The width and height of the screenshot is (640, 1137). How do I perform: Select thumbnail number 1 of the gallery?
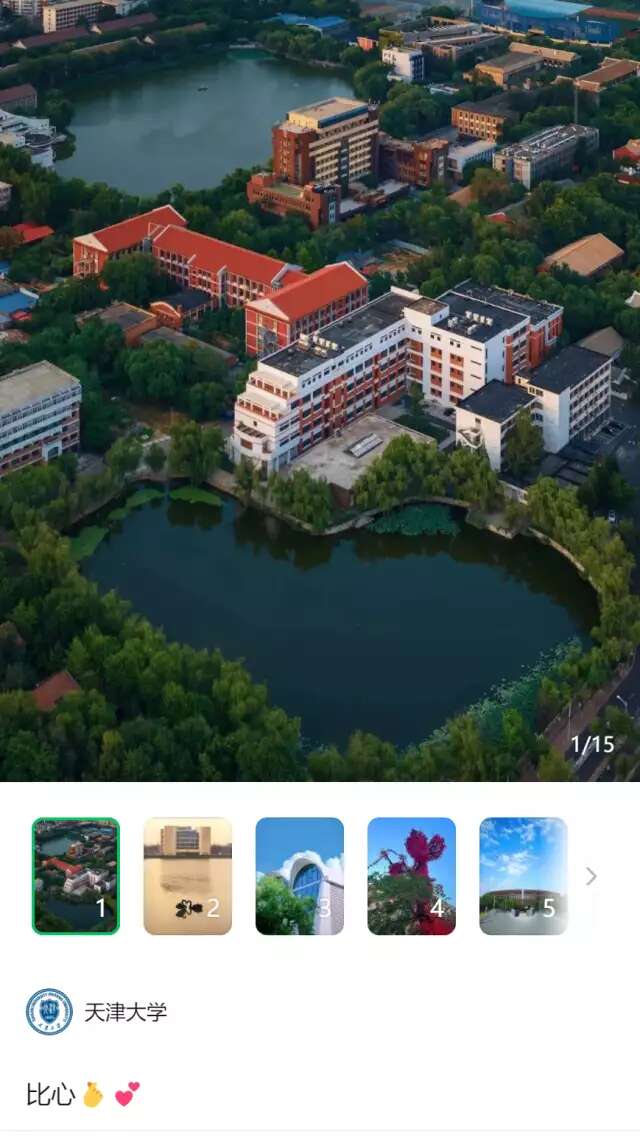click(76, 876)
